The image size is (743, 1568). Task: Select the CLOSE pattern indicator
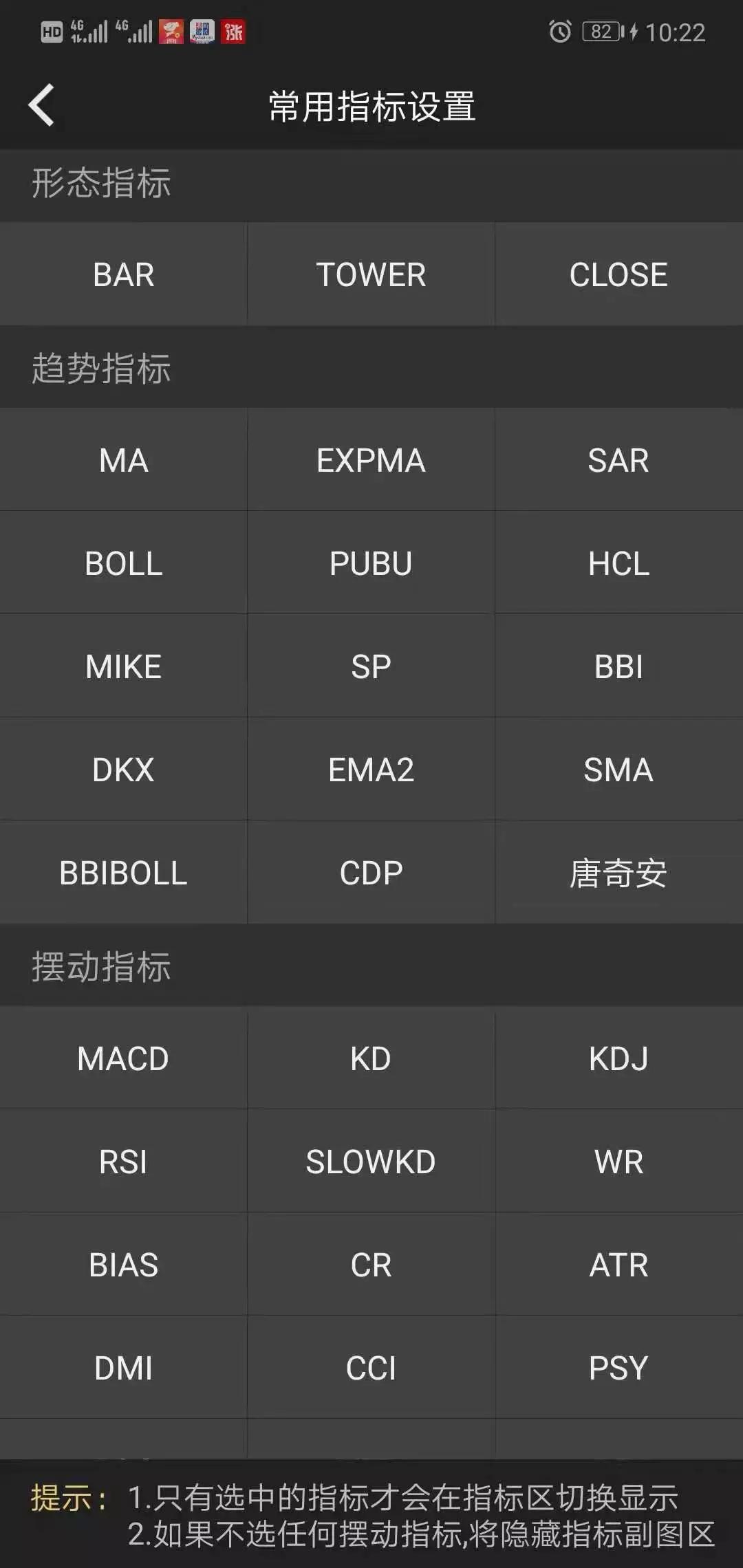618,274
